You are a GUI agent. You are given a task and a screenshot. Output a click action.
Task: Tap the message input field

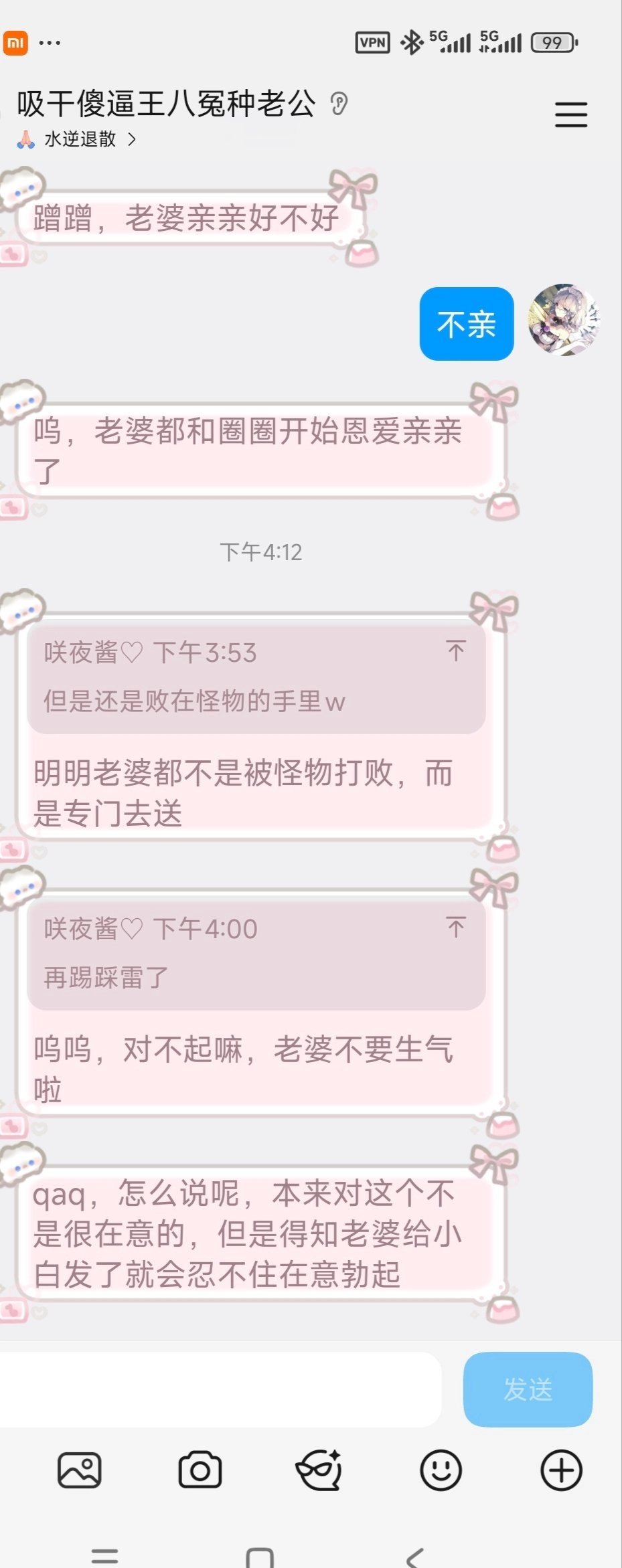[220, 1389]
